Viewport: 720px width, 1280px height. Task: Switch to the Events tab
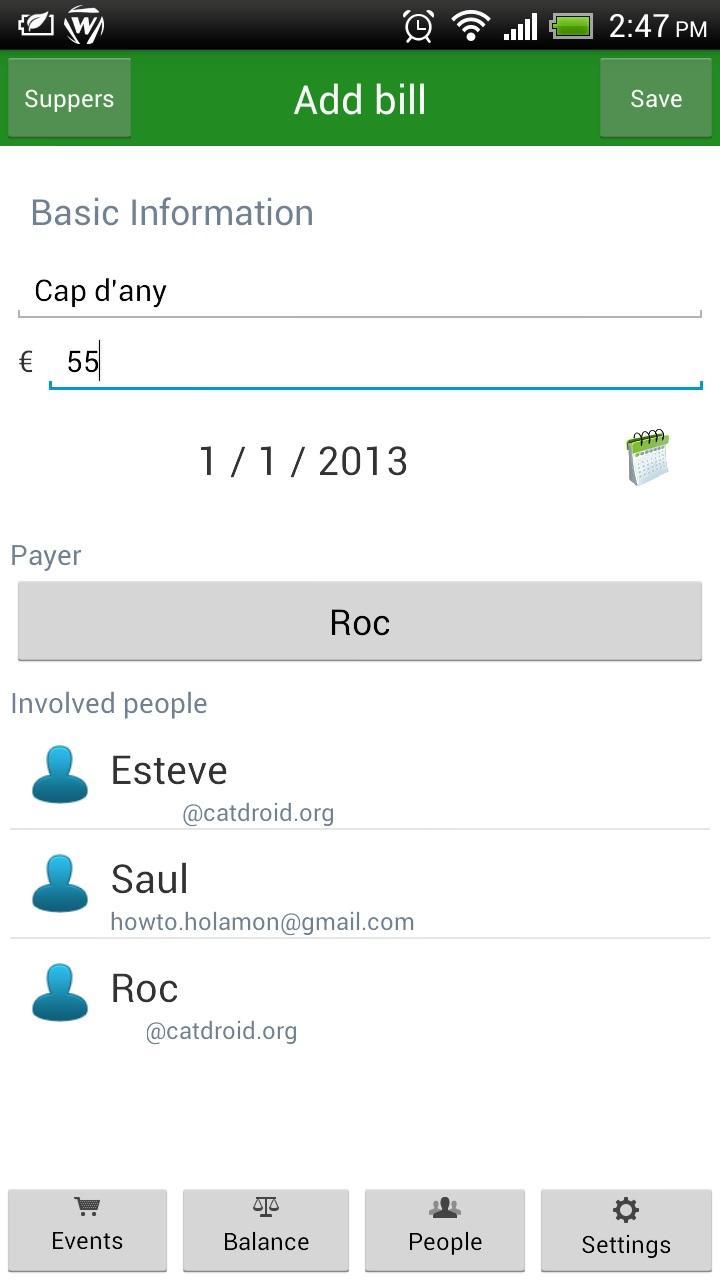pos(87,1229)
